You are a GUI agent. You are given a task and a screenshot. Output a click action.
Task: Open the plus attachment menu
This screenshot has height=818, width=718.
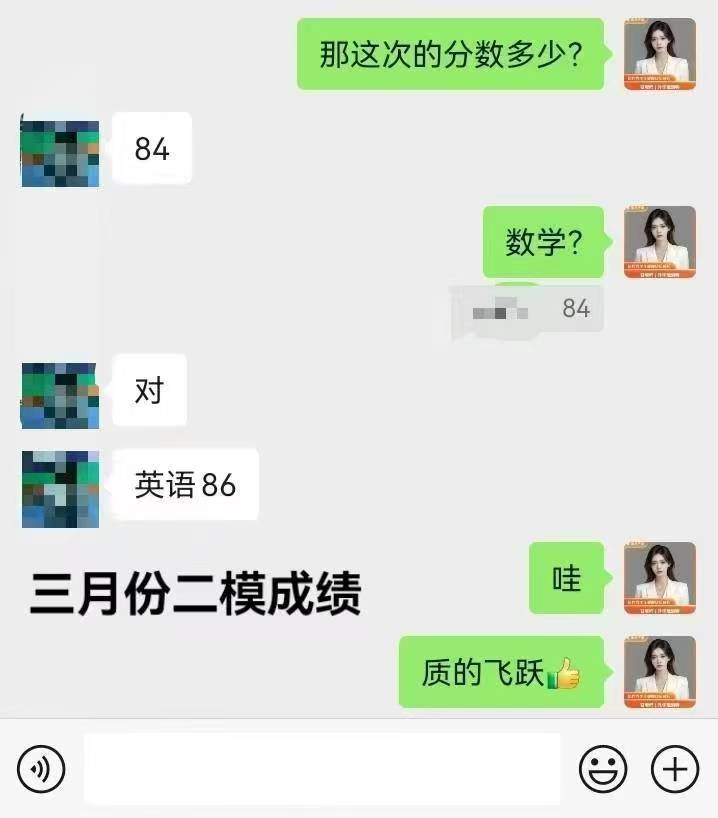675,769
